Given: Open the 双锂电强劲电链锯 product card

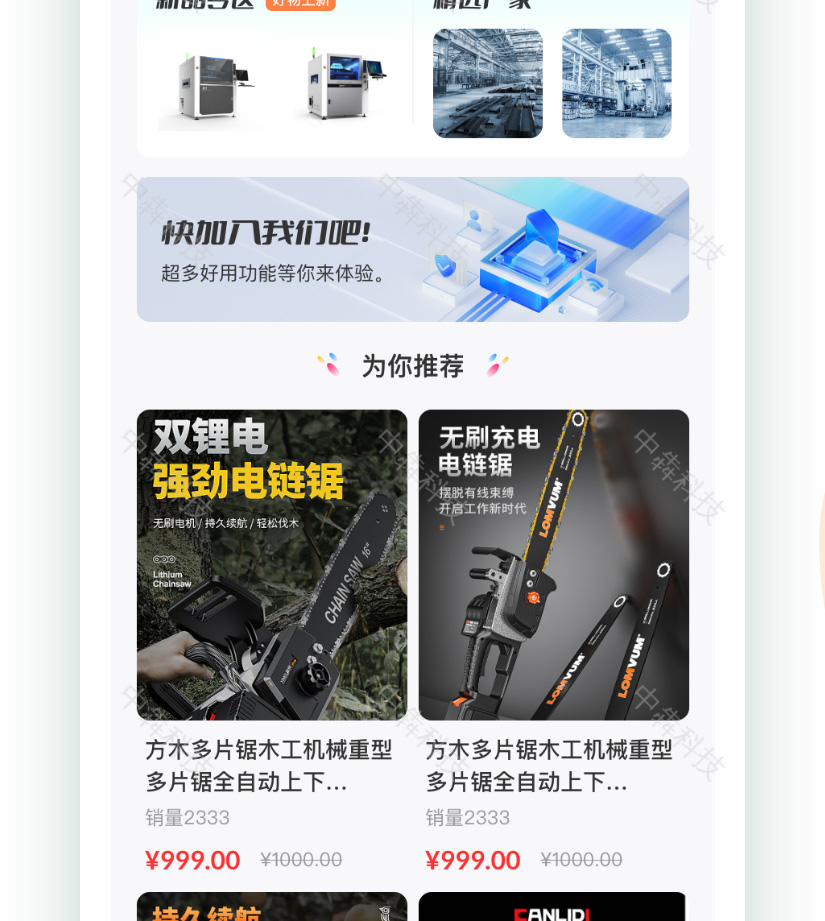Looking at the screenshot, I should [271, 564].
